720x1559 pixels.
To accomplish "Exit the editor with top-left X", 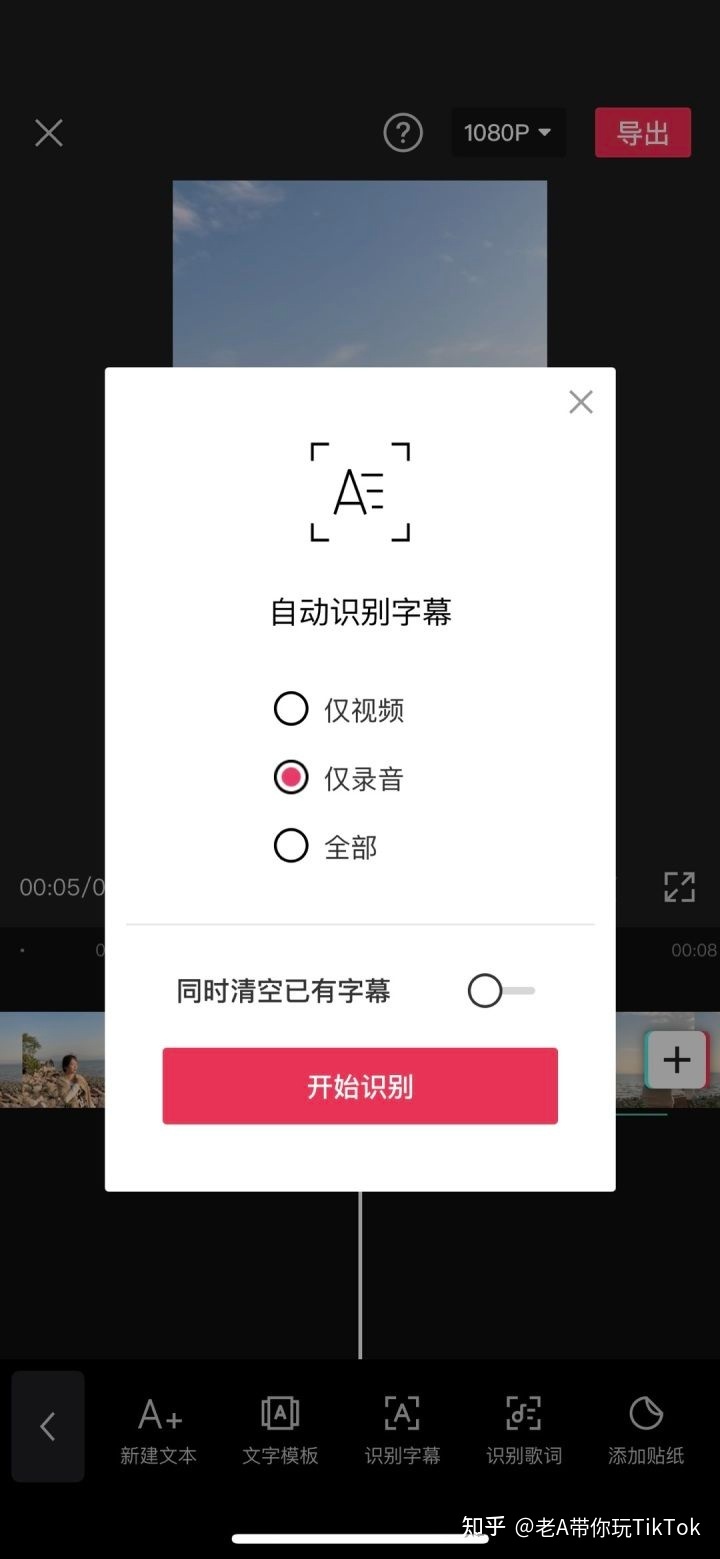I will [x=48, y=132].
